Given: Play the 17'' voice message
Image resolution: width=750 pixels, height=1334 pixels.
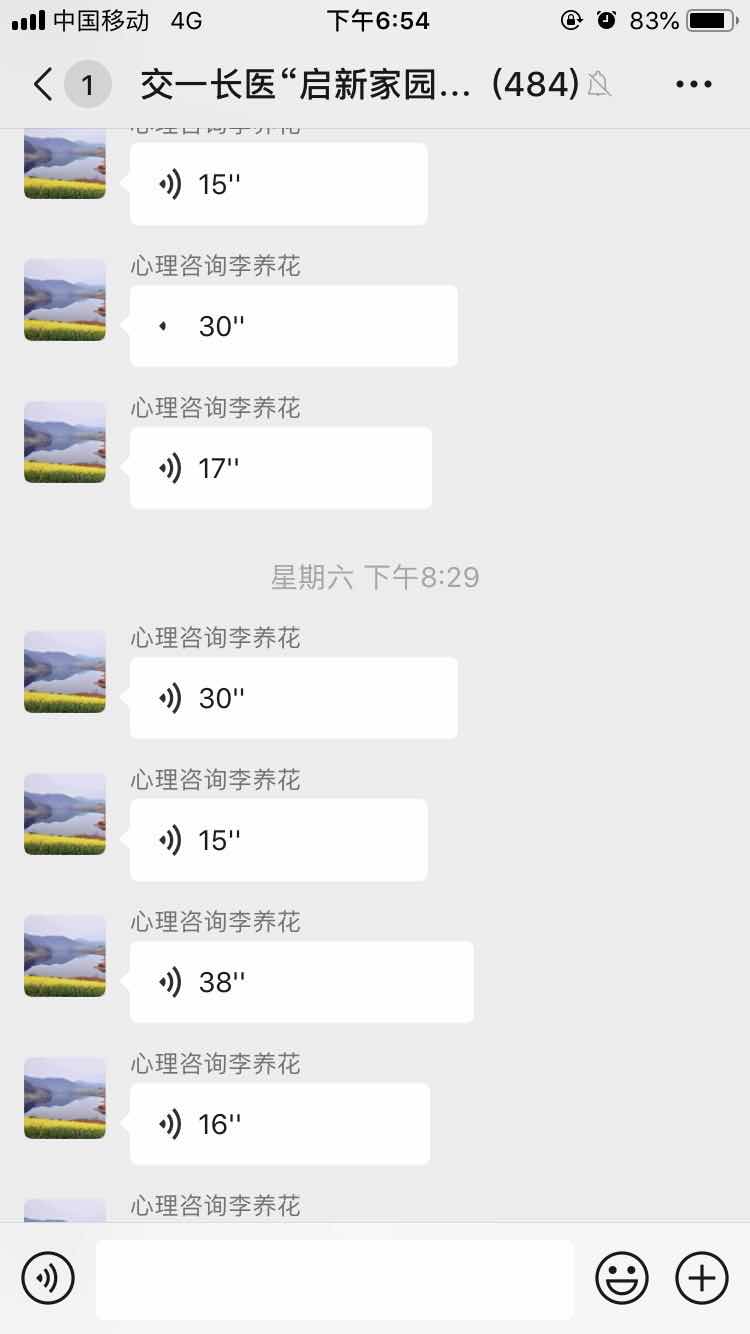Looking at the screenshot, I should coord(281,468).
